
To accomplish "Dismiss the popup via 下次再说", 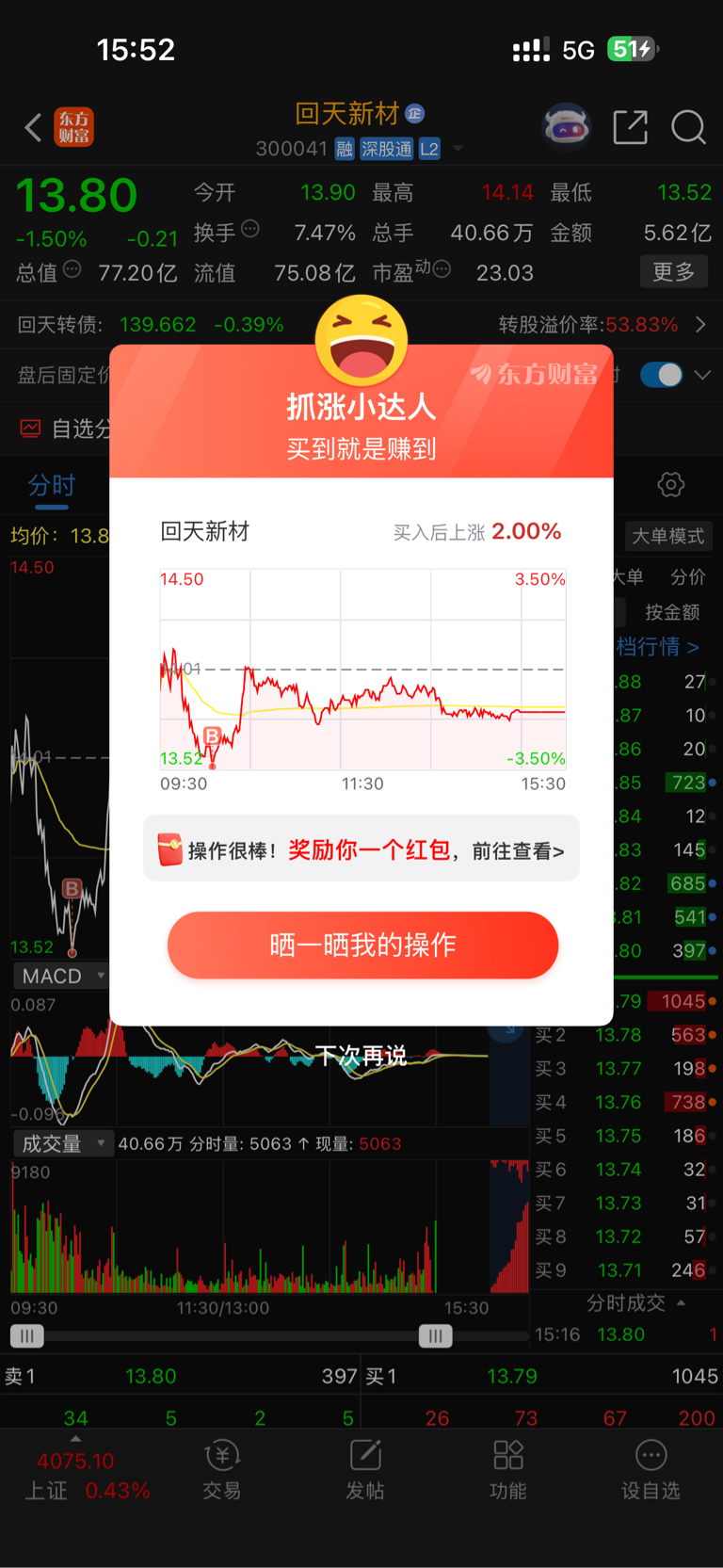I will pos(361,1056).
